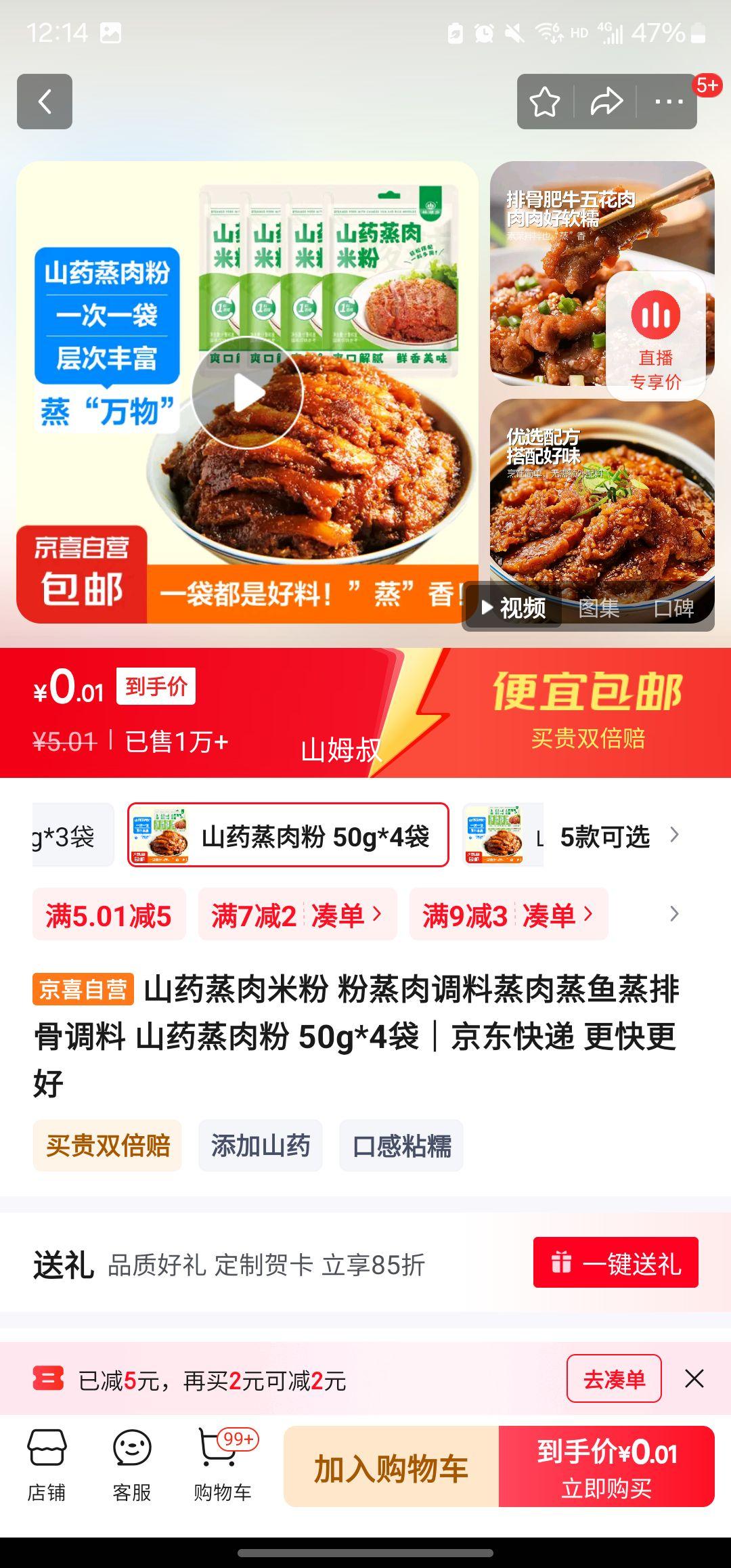Image resolution: width=731 pixels, height=1568 pixels.
Task: Open sharing options via the share icon
Action: (606, 102)
